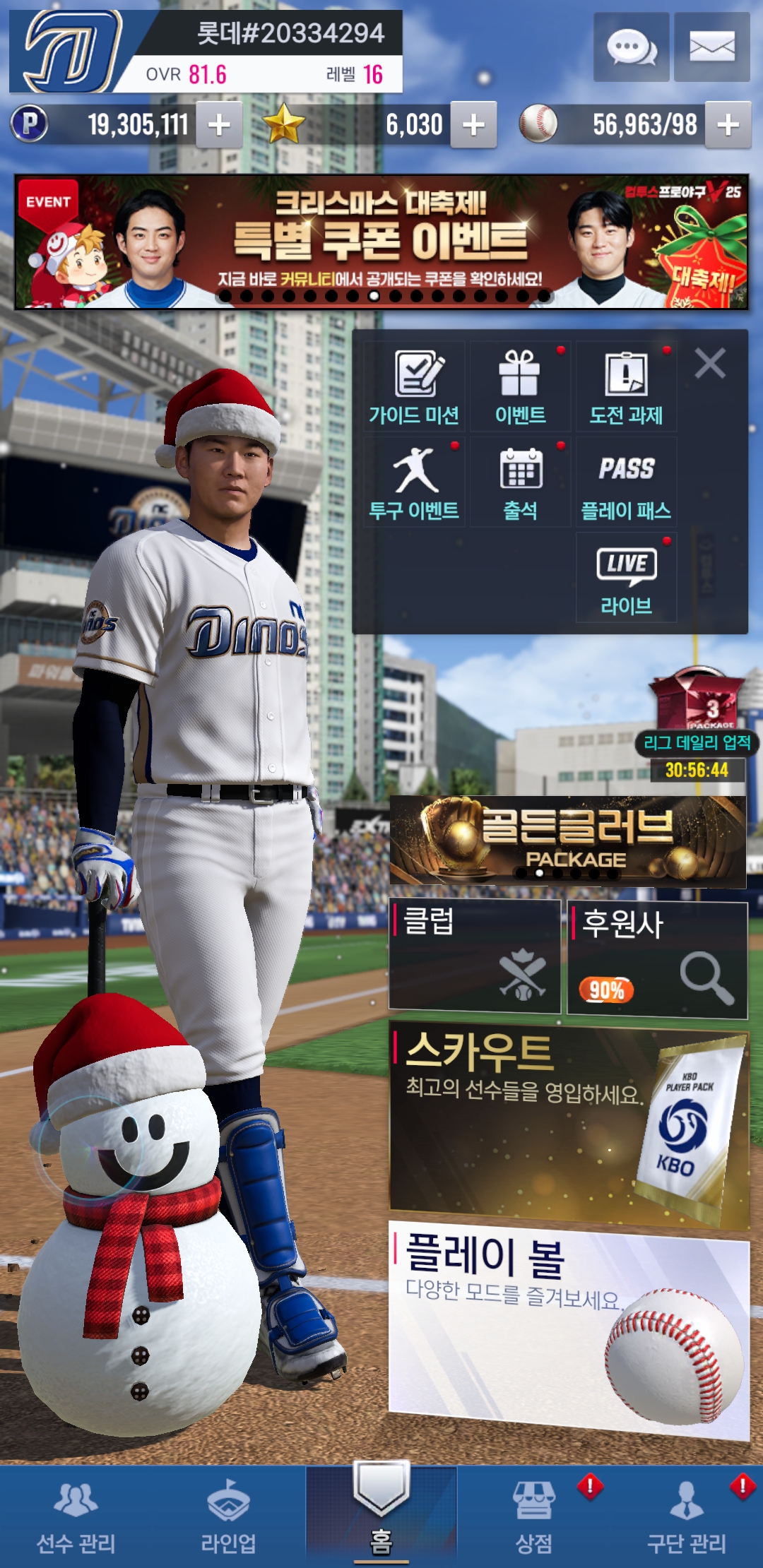Open 도전 과제 menu
The image size is (763, 1568).
[x=626, y=387]
